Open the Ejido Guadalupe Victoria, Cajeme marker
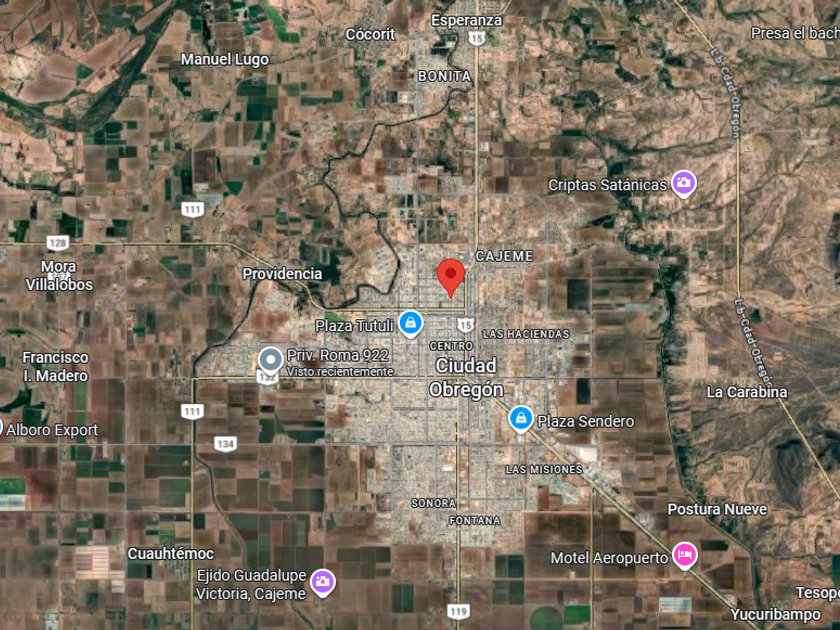Screen dimensions: 840x630 pos(323,583)
